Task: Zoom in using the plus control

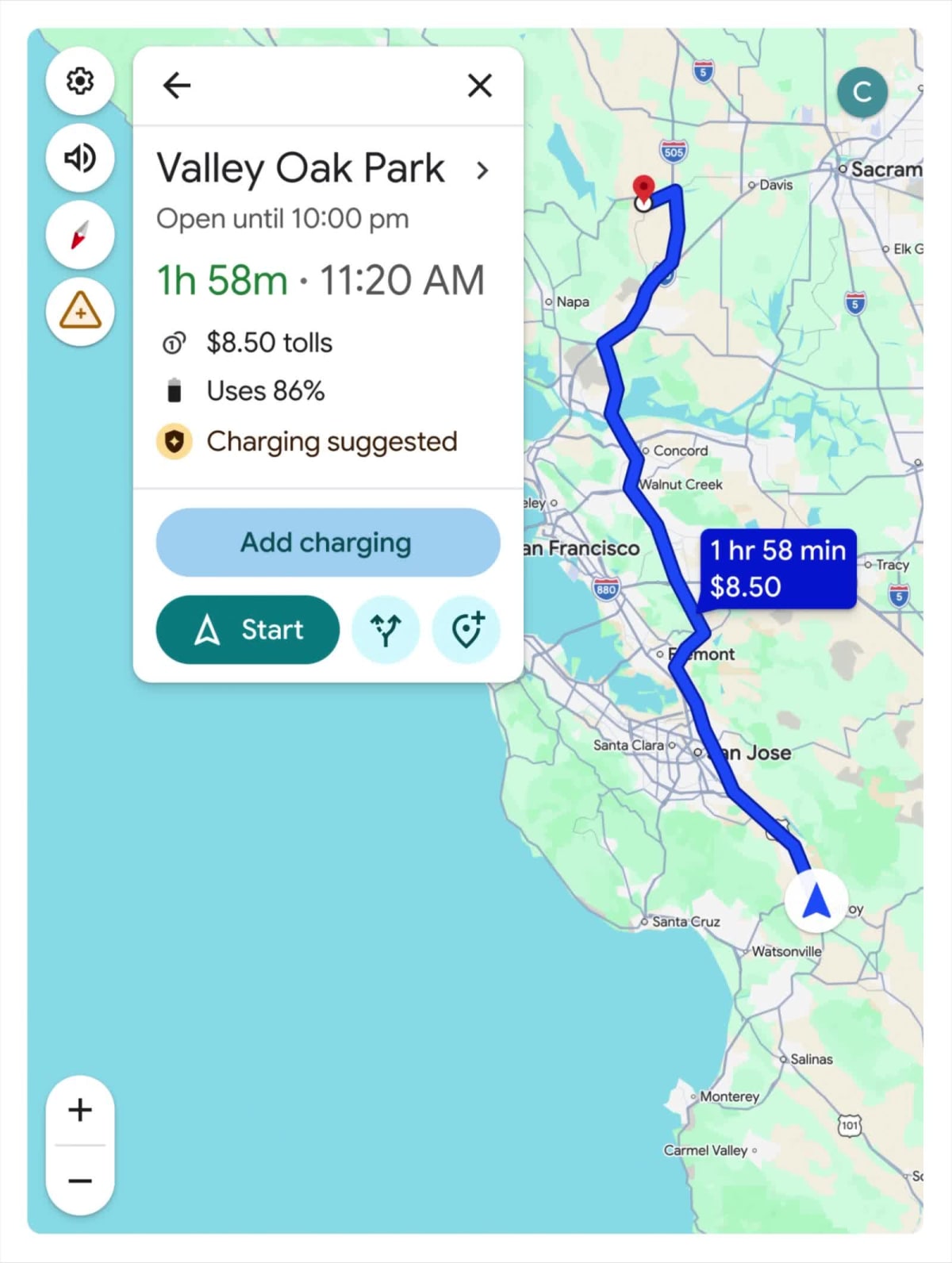Action: coord(79,1110)
